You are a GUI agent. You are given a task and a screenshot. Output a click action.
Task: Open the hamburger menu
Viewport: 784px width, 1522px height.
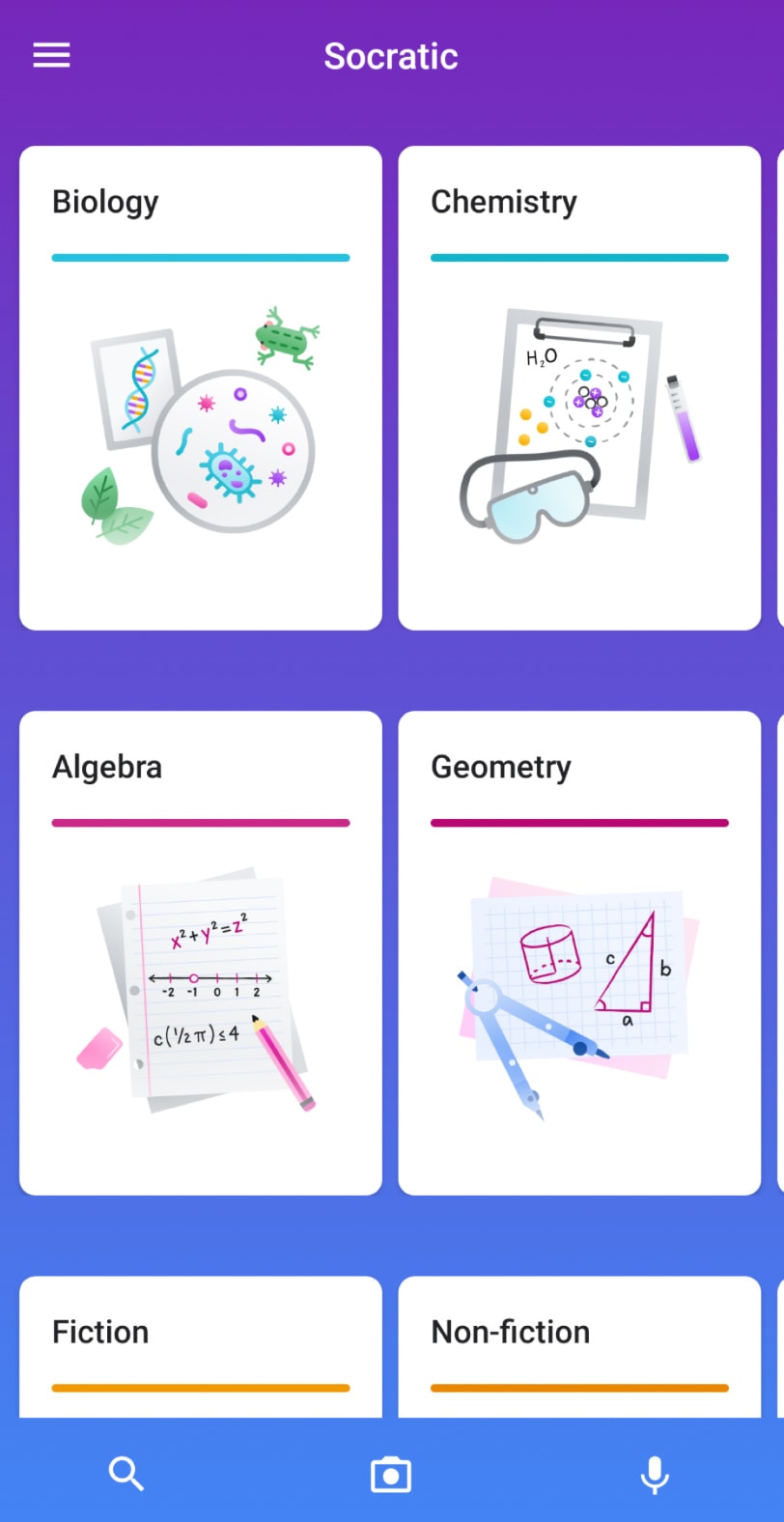(51, 55)
